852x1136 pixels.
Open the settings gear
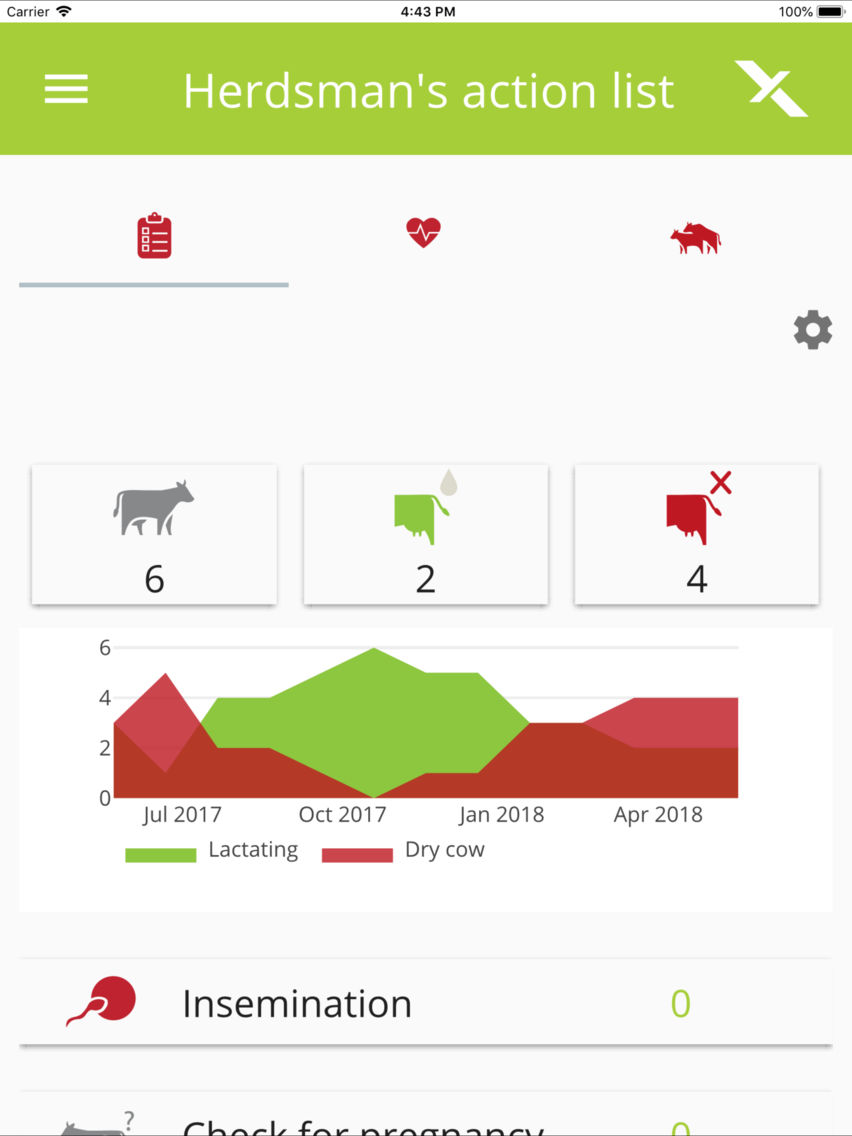(x=812, y=330)
